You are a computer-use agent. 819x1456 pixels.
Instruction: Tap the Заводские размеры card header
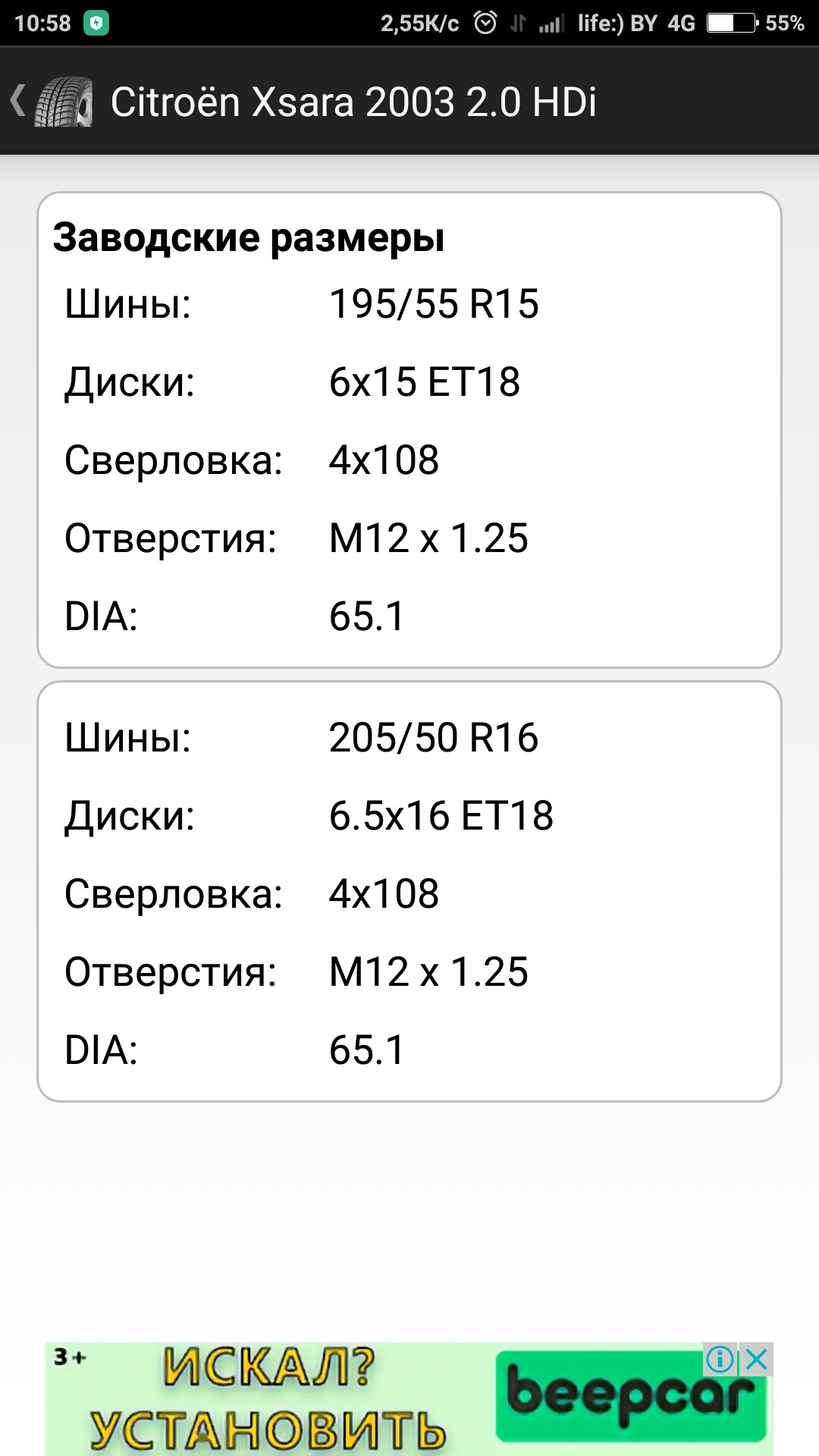(250, 239)
